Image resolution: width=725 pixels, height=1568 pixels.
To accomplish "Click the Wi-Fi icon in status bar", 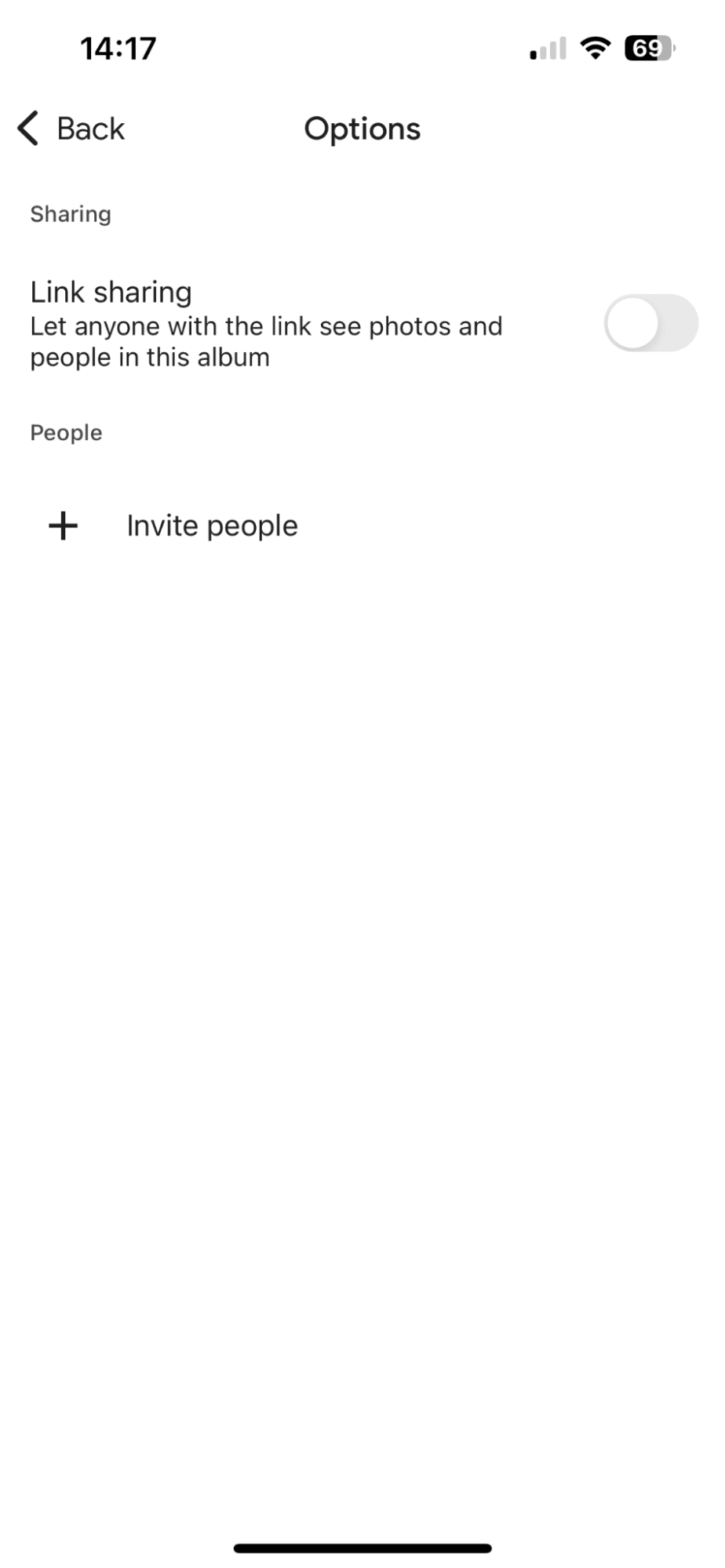I will tap(595, 47).
